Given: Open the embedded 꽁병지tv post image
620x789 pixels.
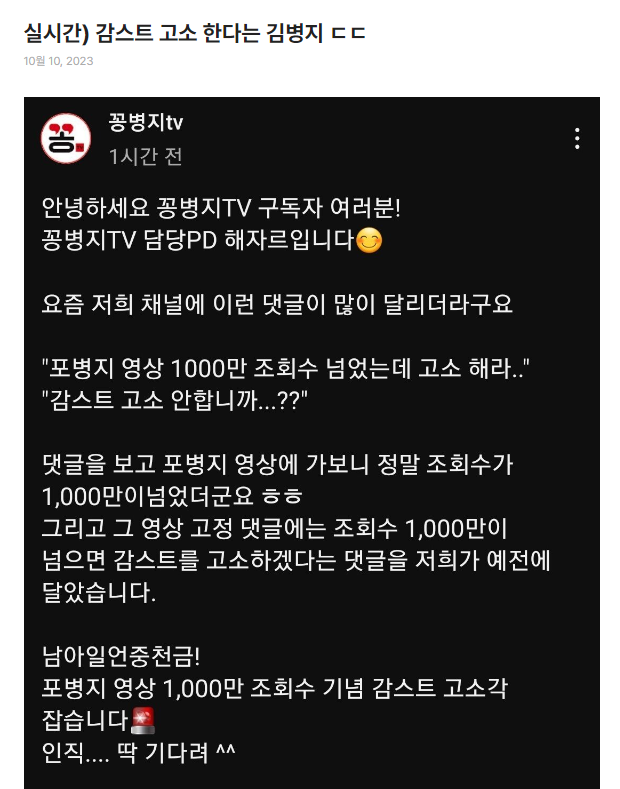Looking at the screenshot, I should (311, 440).
